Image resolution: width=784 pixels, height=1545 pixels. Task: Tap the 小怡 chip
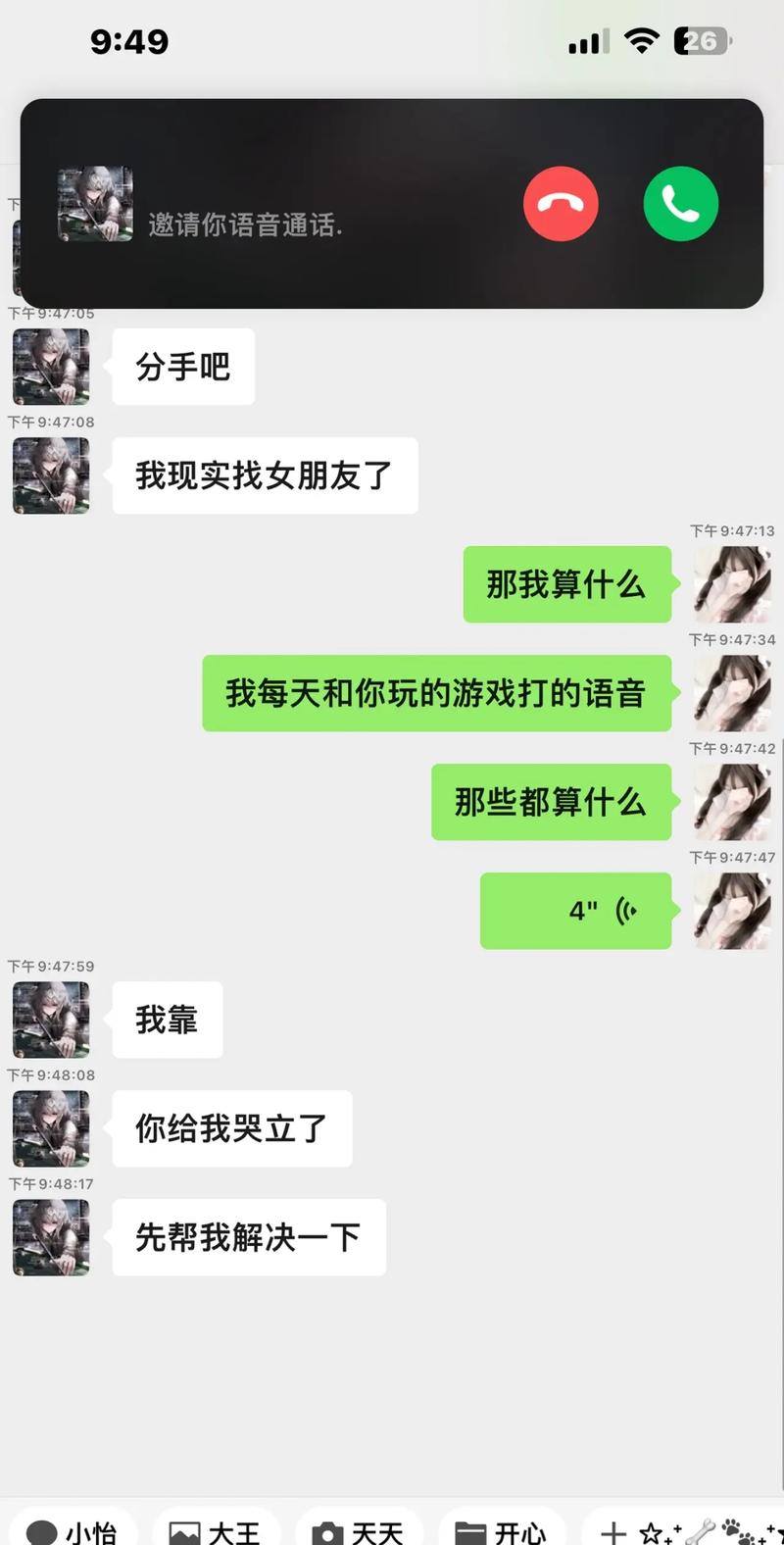72,1529
